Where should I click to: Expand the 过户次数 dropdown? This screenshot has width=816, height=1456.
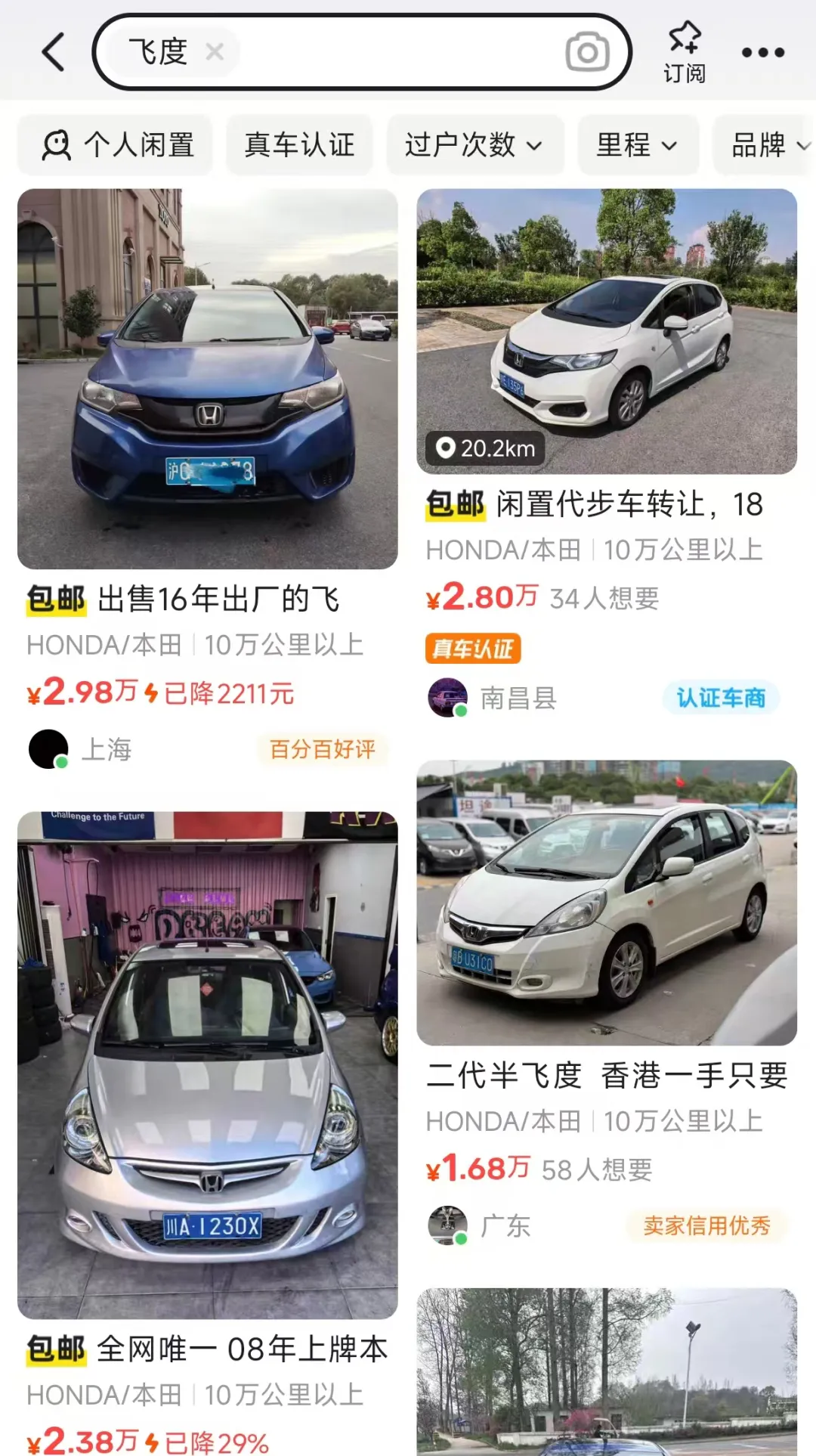point(474,144)
